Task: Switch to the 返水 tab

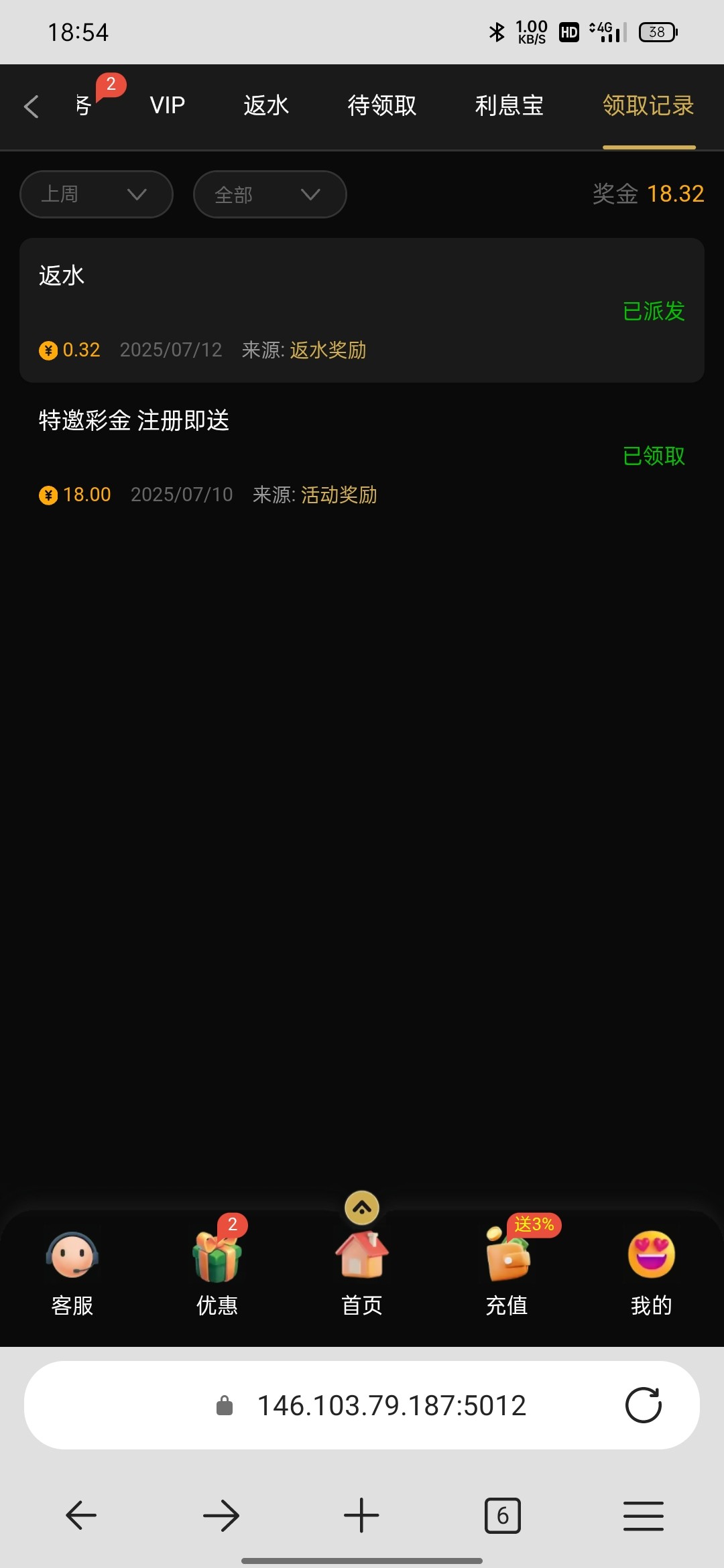Action: pos(266,106)
